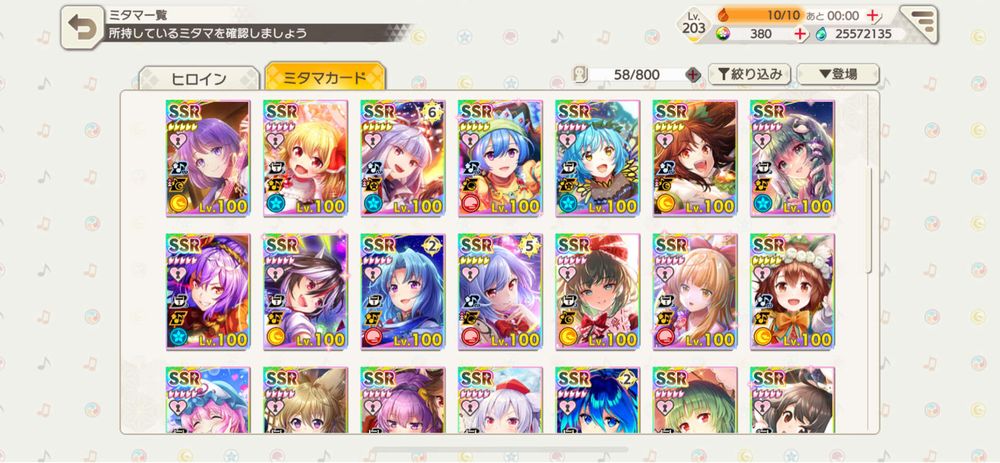
Task: Change sort order via 登場 button
Action: (829, 74)
